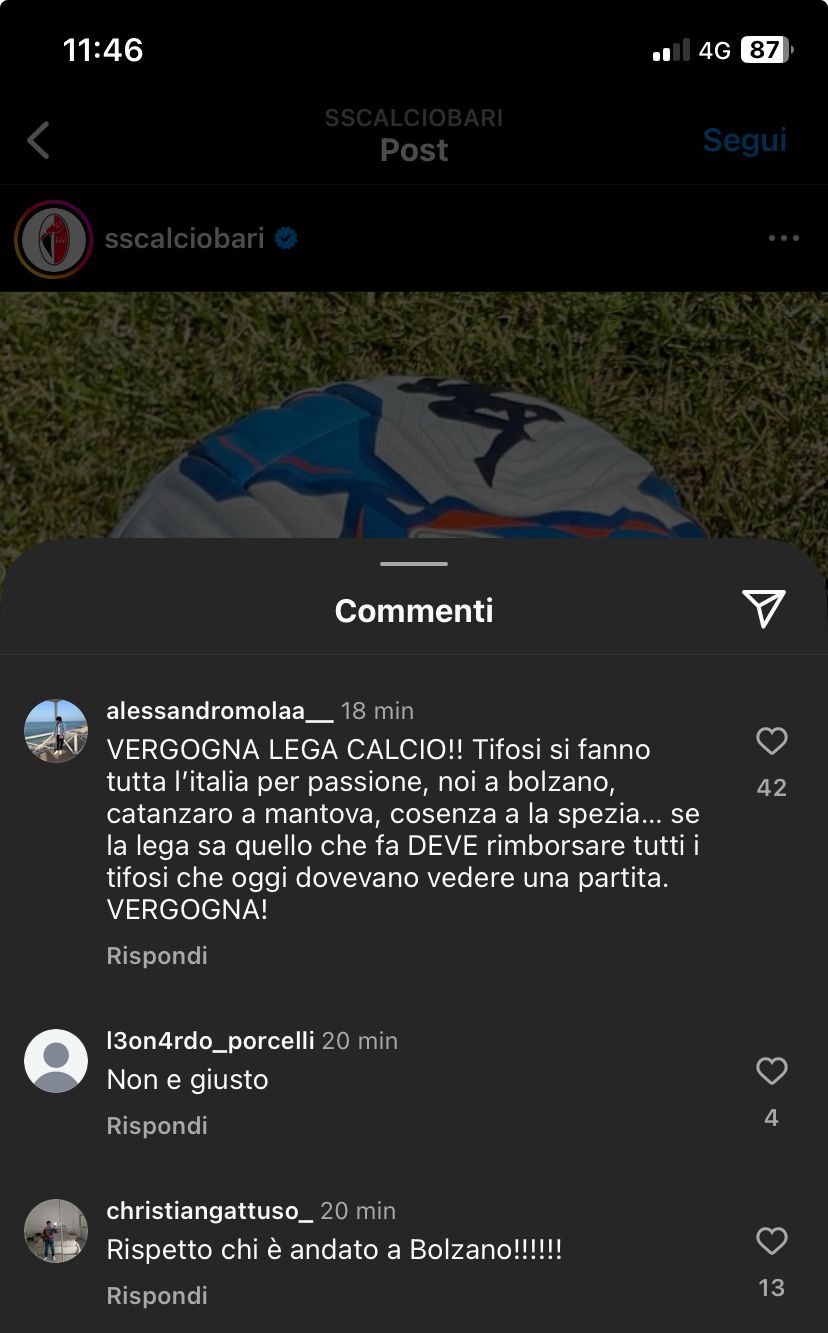Screen dimensions: 828x1333
Task: Open the sscalciobari profile
Action: pos(184,238)
